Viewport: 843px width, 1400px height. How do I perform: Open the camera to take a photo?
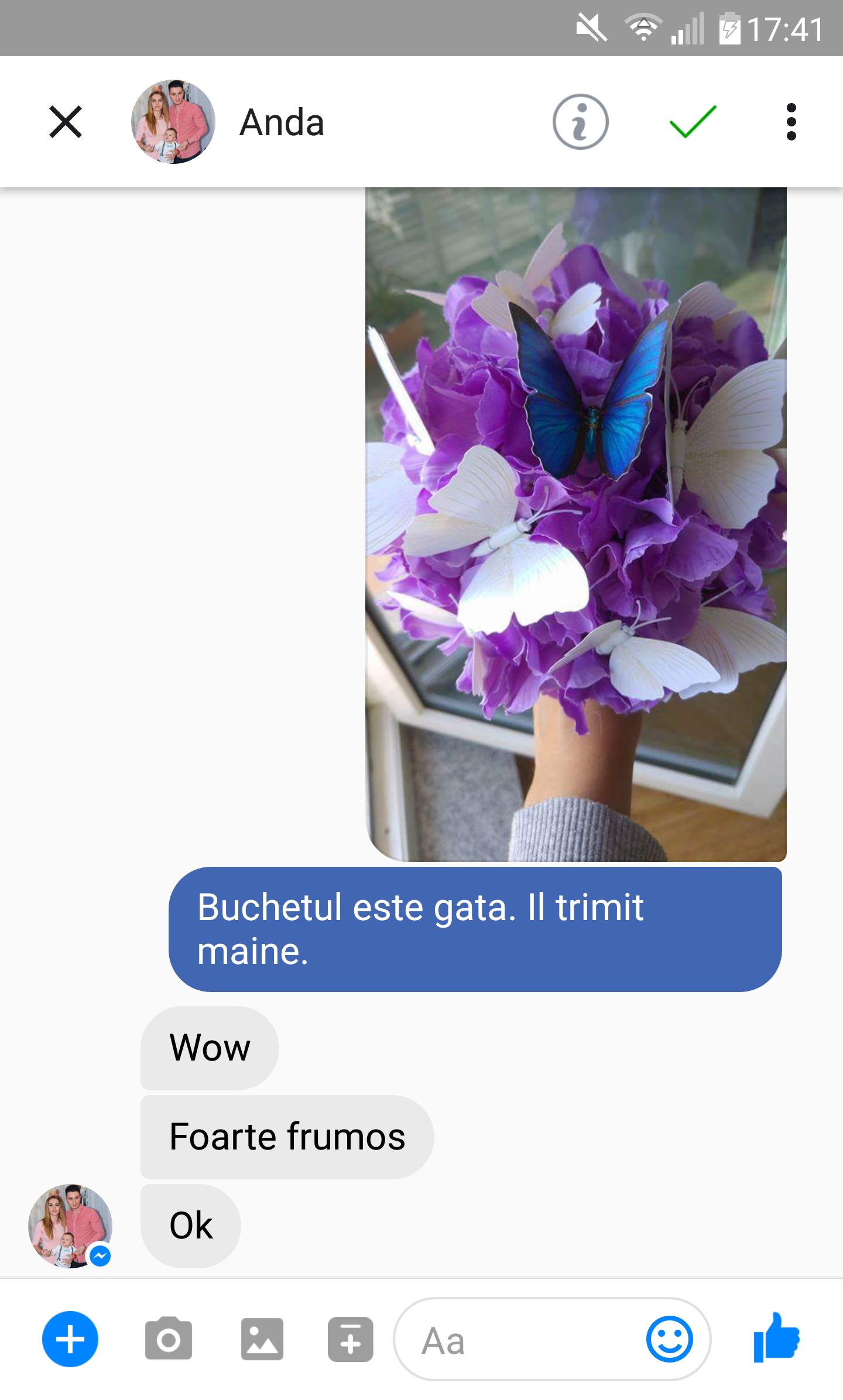coord(169,1339)
